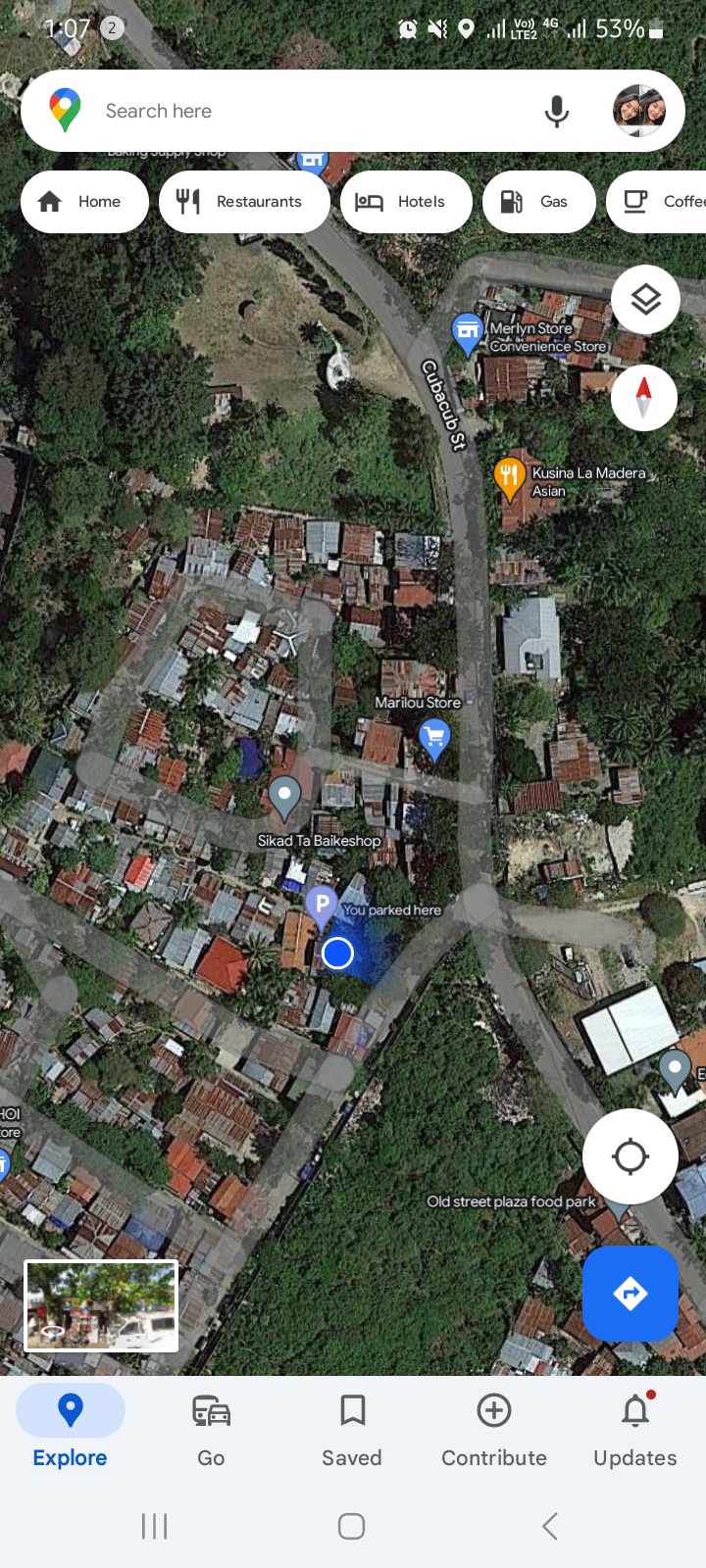Tap the Gas chip
706x1568 pixels.
click(x=538, y=202)
